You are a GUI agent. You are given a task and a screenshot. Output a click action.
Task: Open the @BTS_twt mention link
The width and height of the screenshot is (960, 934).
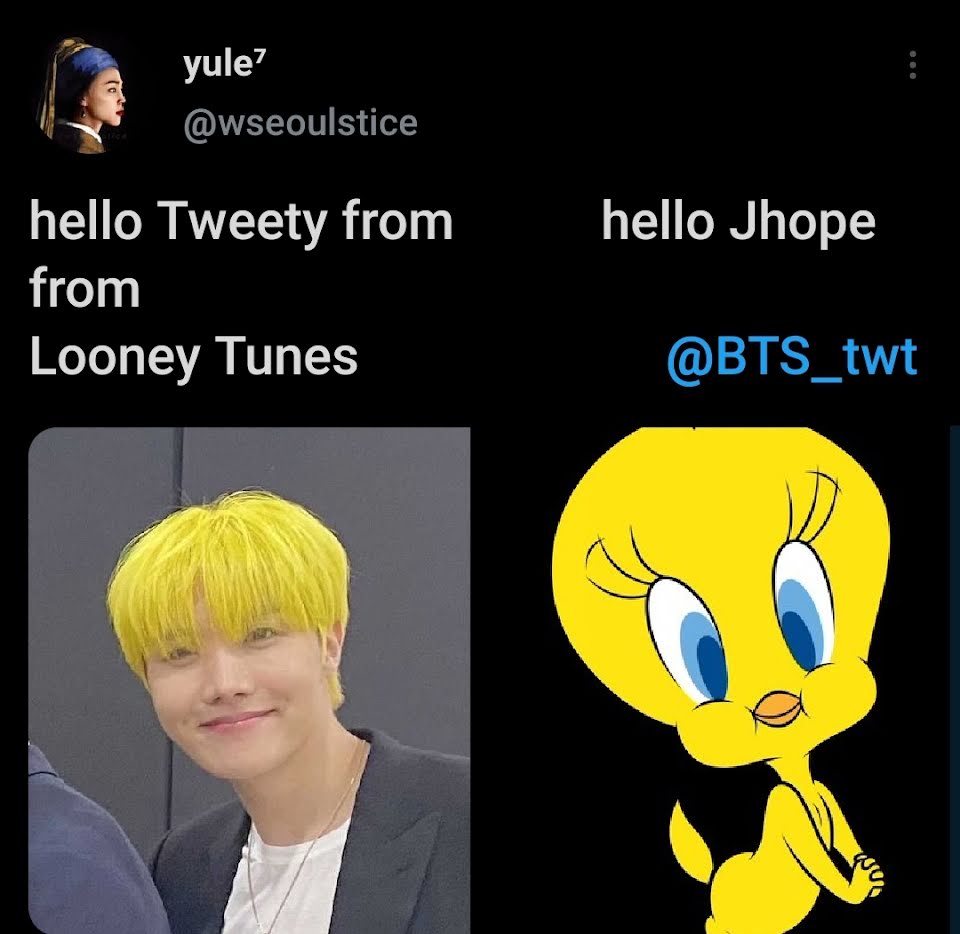pyautogui.click(x=792, y=357)
